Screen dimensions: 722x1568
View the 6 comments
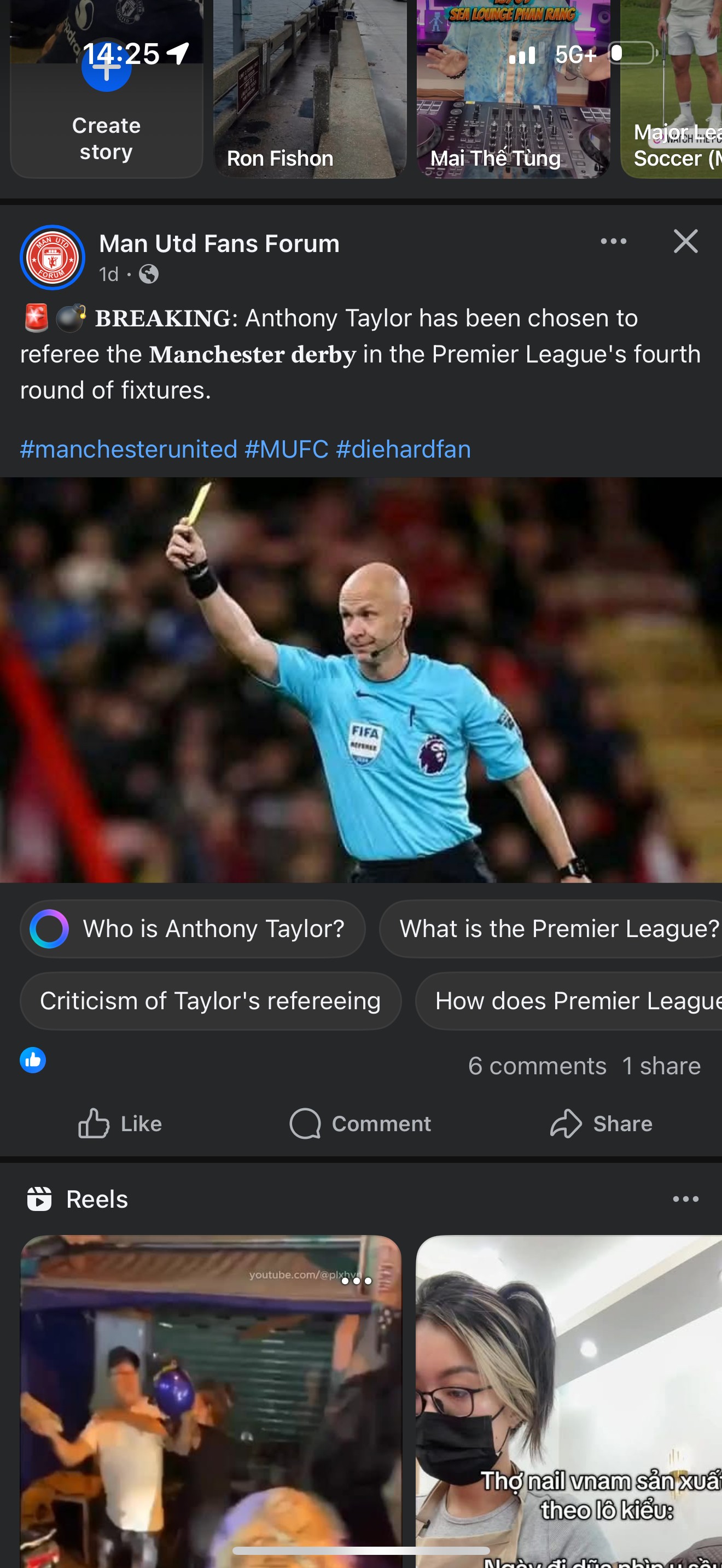click(537, 1067)
